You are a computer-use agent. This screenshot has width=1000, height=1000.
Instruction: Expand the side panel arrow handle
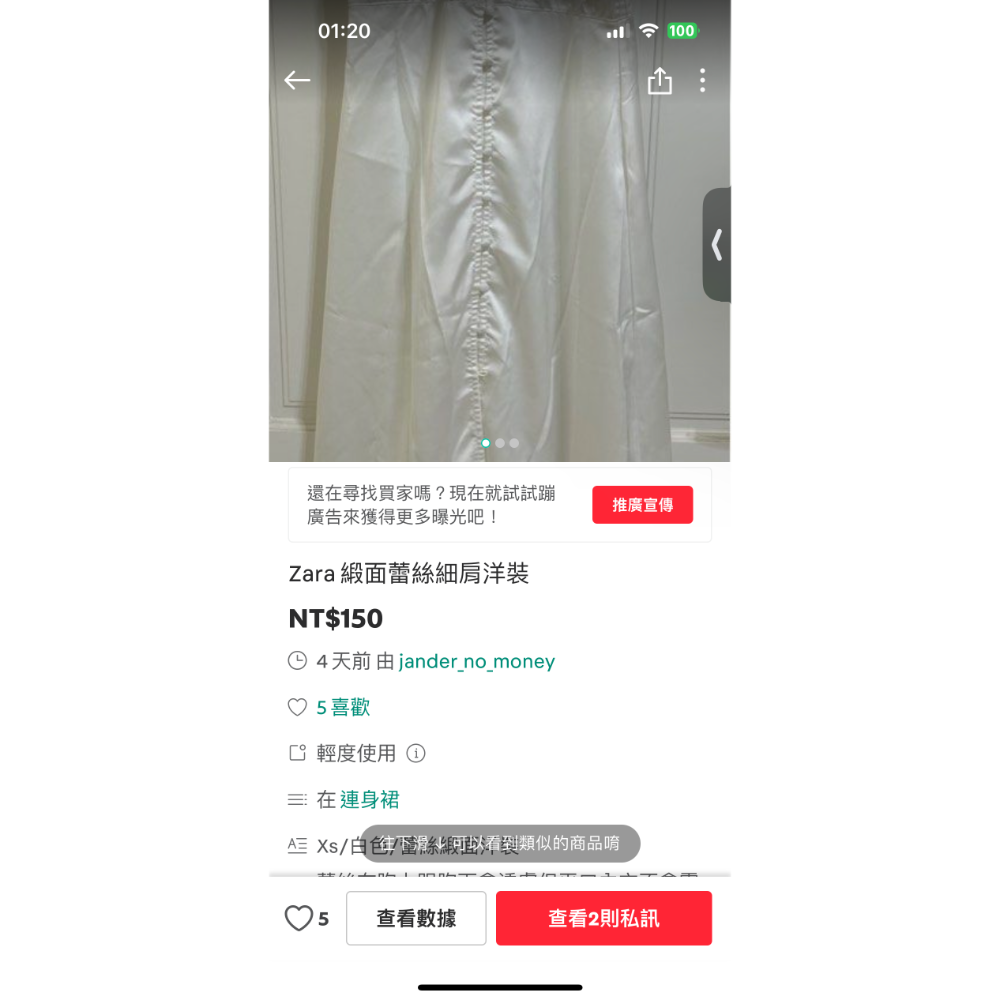716,245
